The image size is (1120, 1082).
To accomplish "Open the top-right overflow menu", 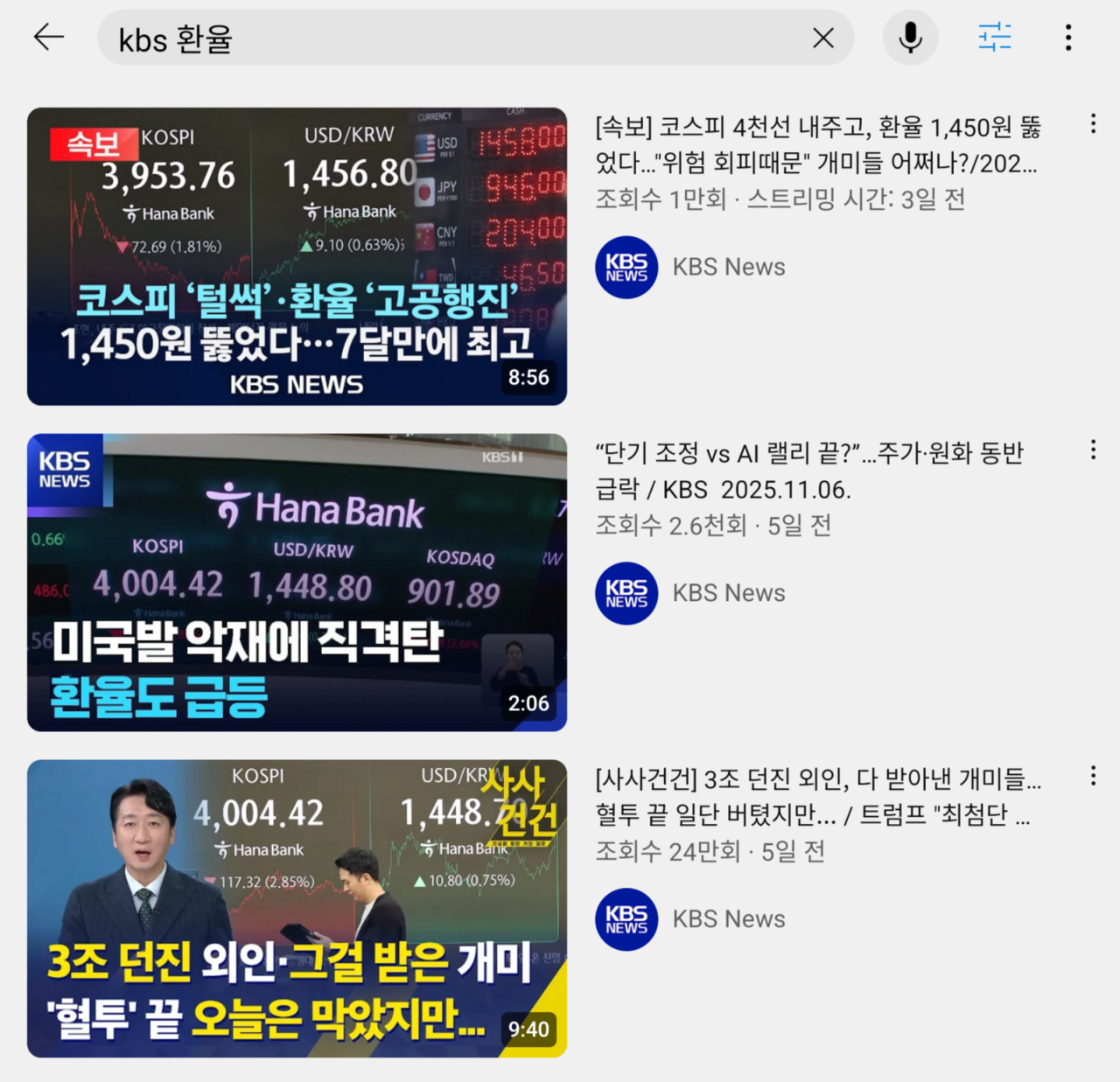I will 1068,38.
